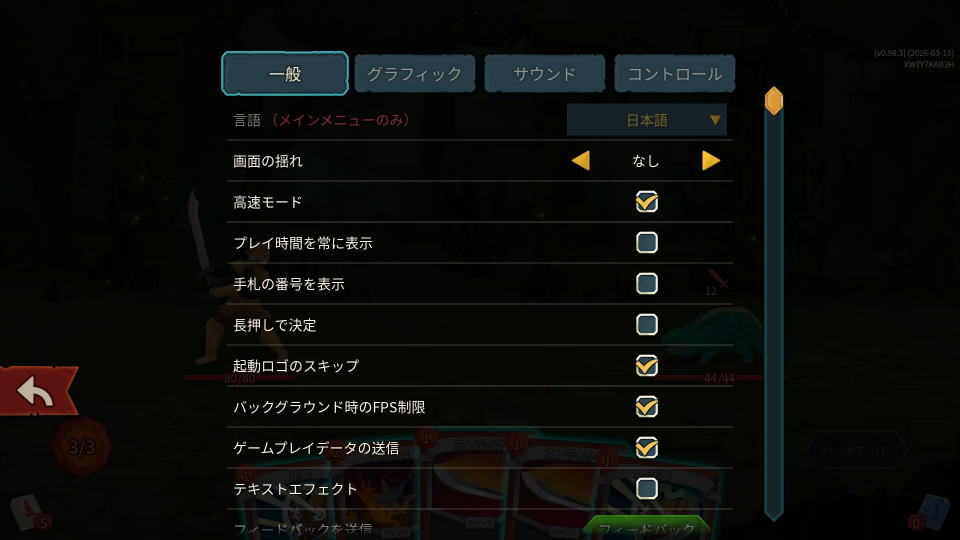Switch to the サウンド tab
Viewport: 960px width, 540px height.
(x=544, y=74)
